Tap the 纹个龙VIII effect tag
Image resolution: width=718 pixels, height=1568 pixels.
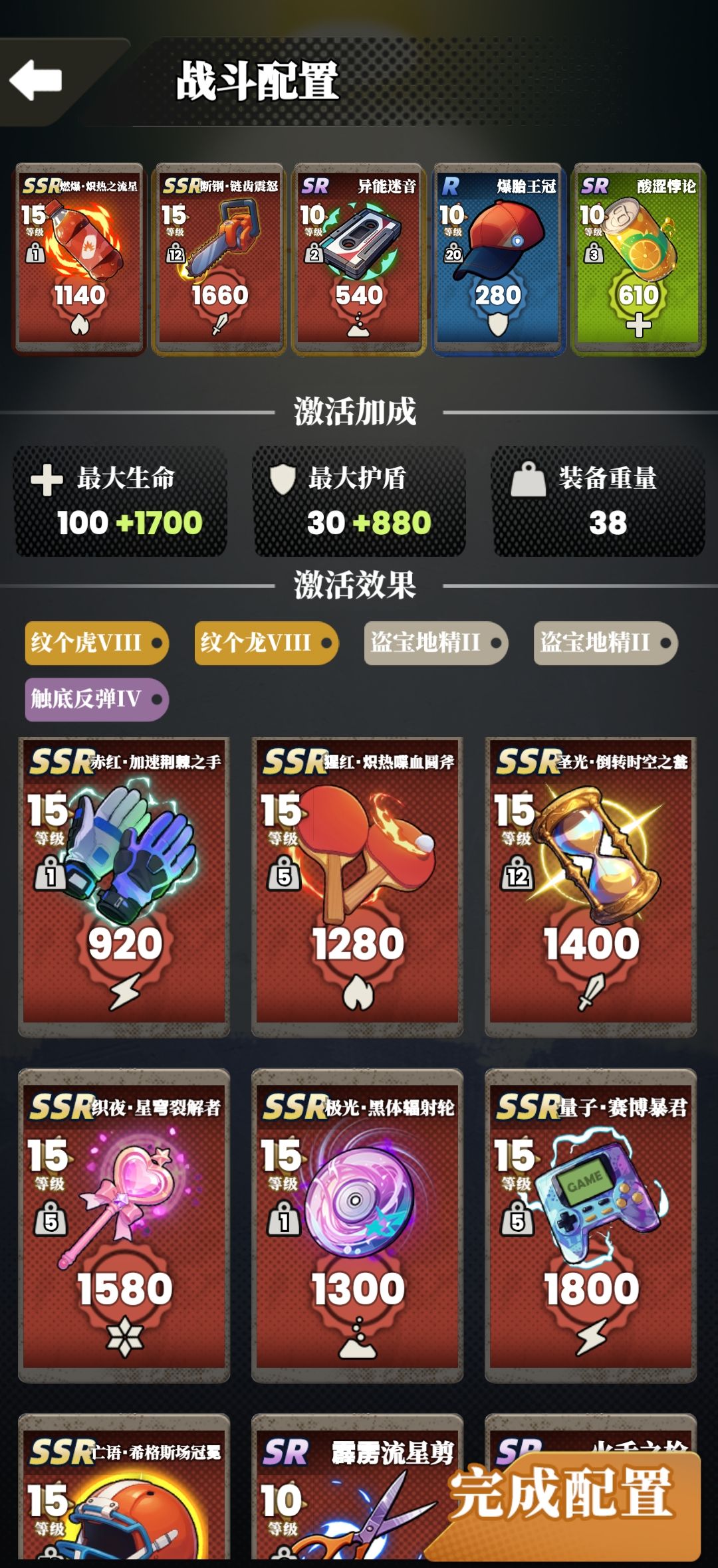coord(266,643)
